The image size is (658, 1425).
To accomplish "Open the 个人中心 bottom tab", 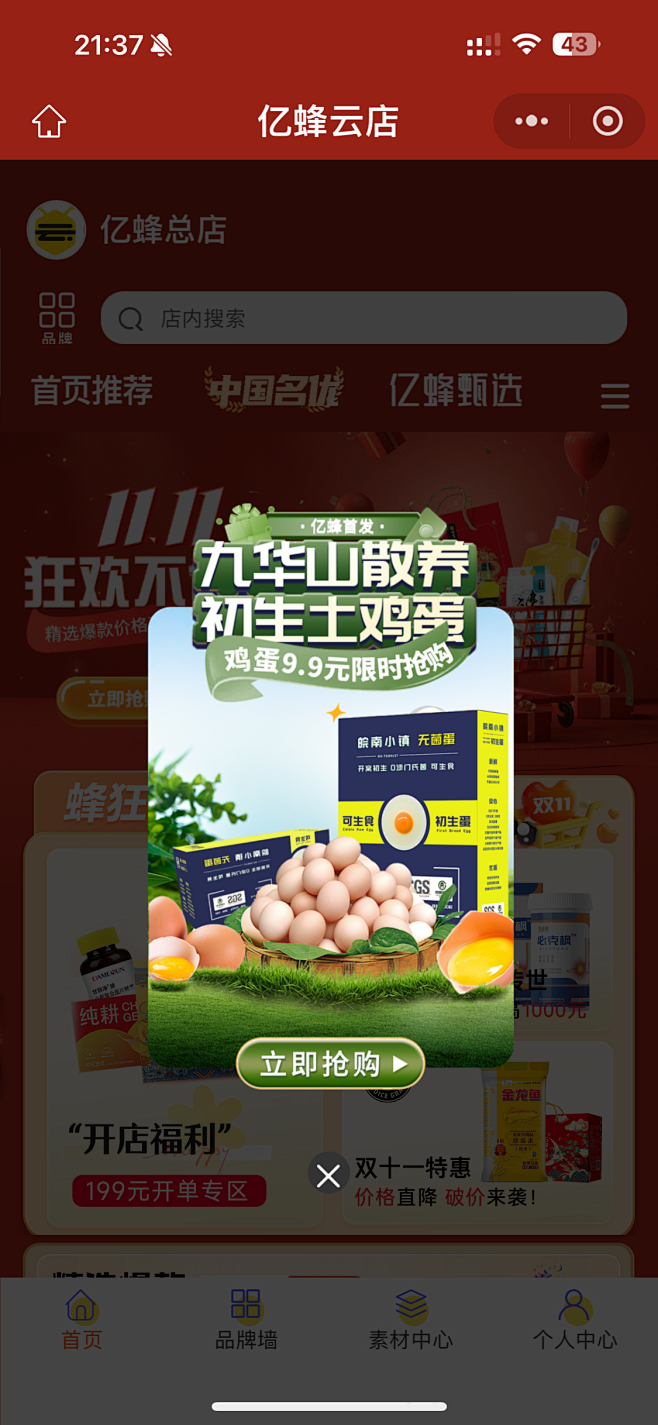I will [x=575, y=1320].
